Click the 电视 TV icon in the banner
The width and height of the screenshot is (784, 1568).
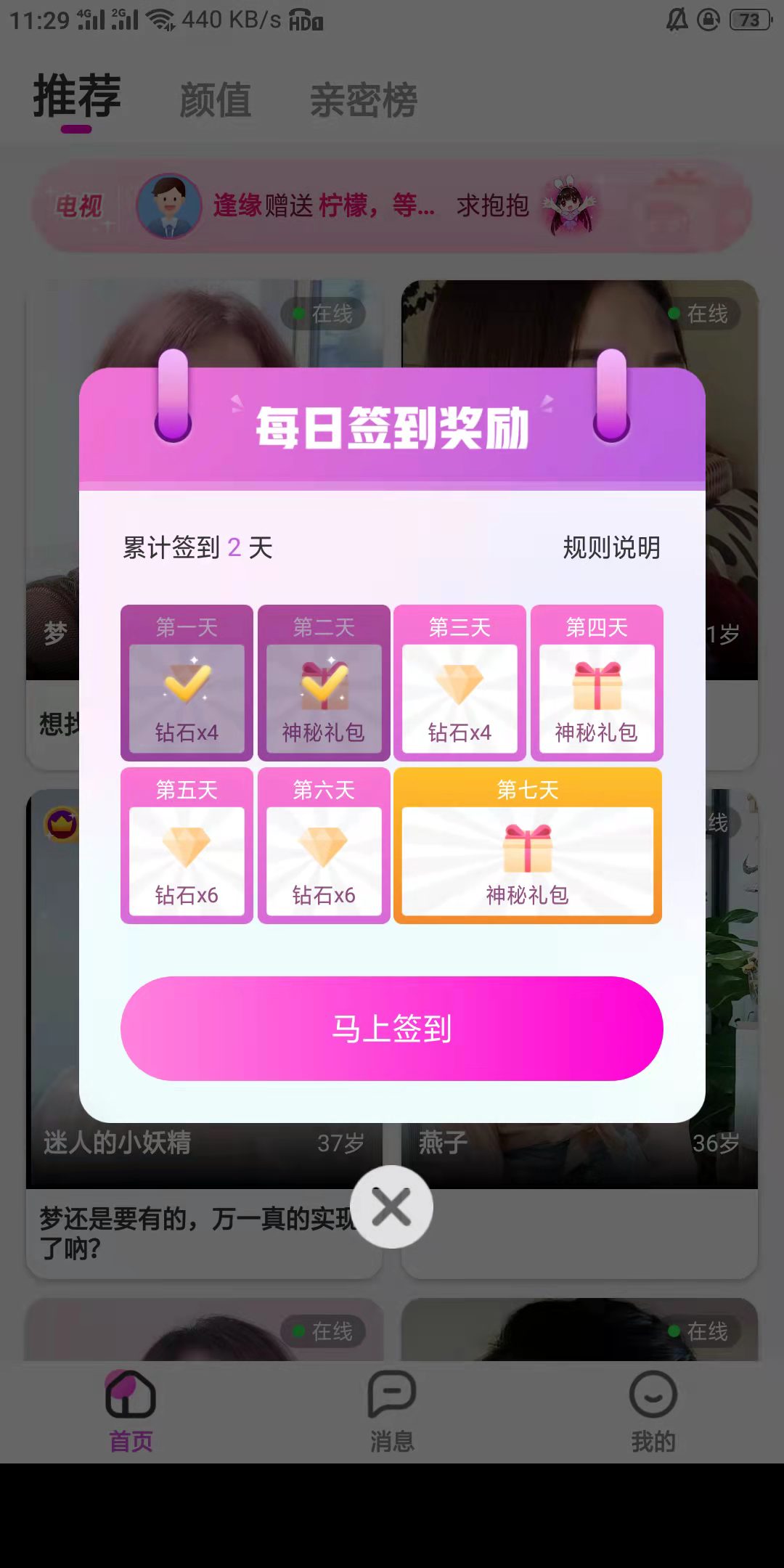81,207
